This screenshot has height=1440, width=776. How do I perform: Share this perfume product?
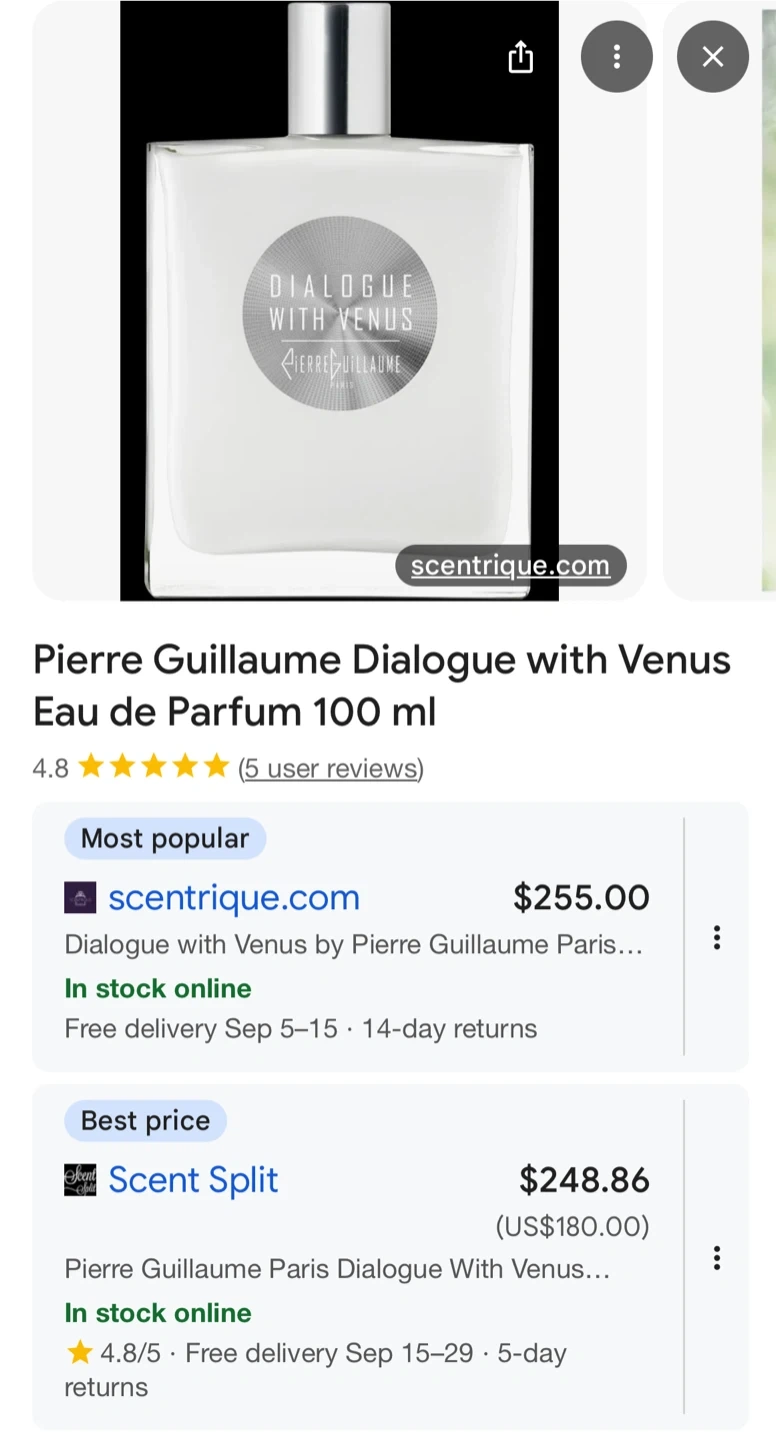point(520,57)
